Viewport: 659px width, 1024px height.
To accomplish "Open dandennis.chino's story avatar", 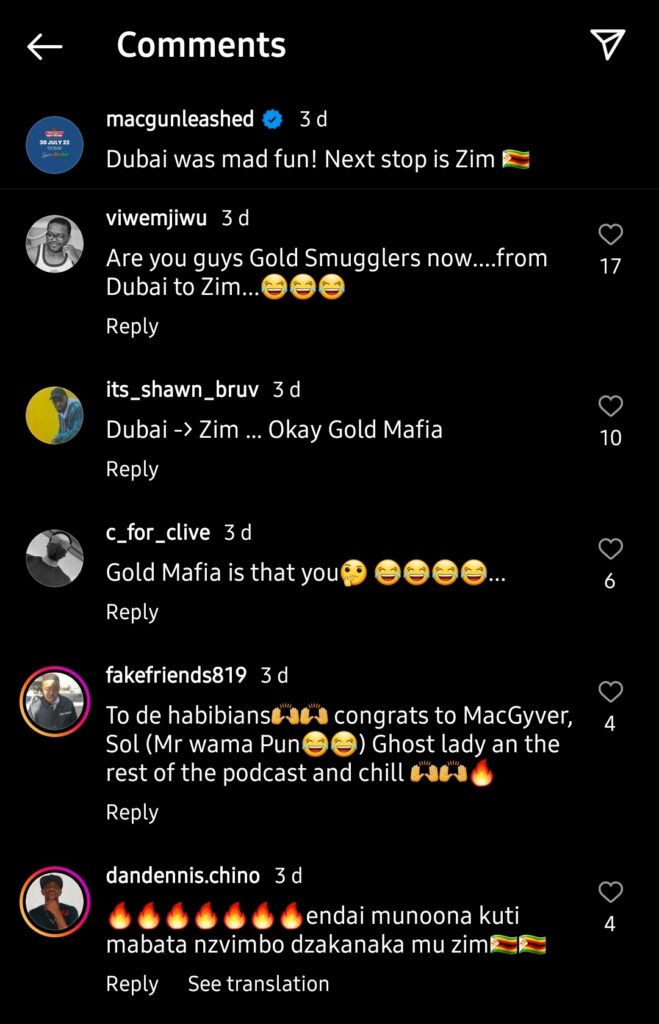I will point(54,902).
